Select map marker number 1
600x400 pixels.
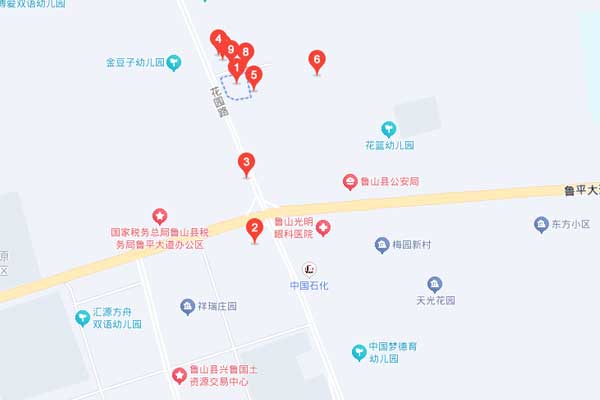coord(237,69)
